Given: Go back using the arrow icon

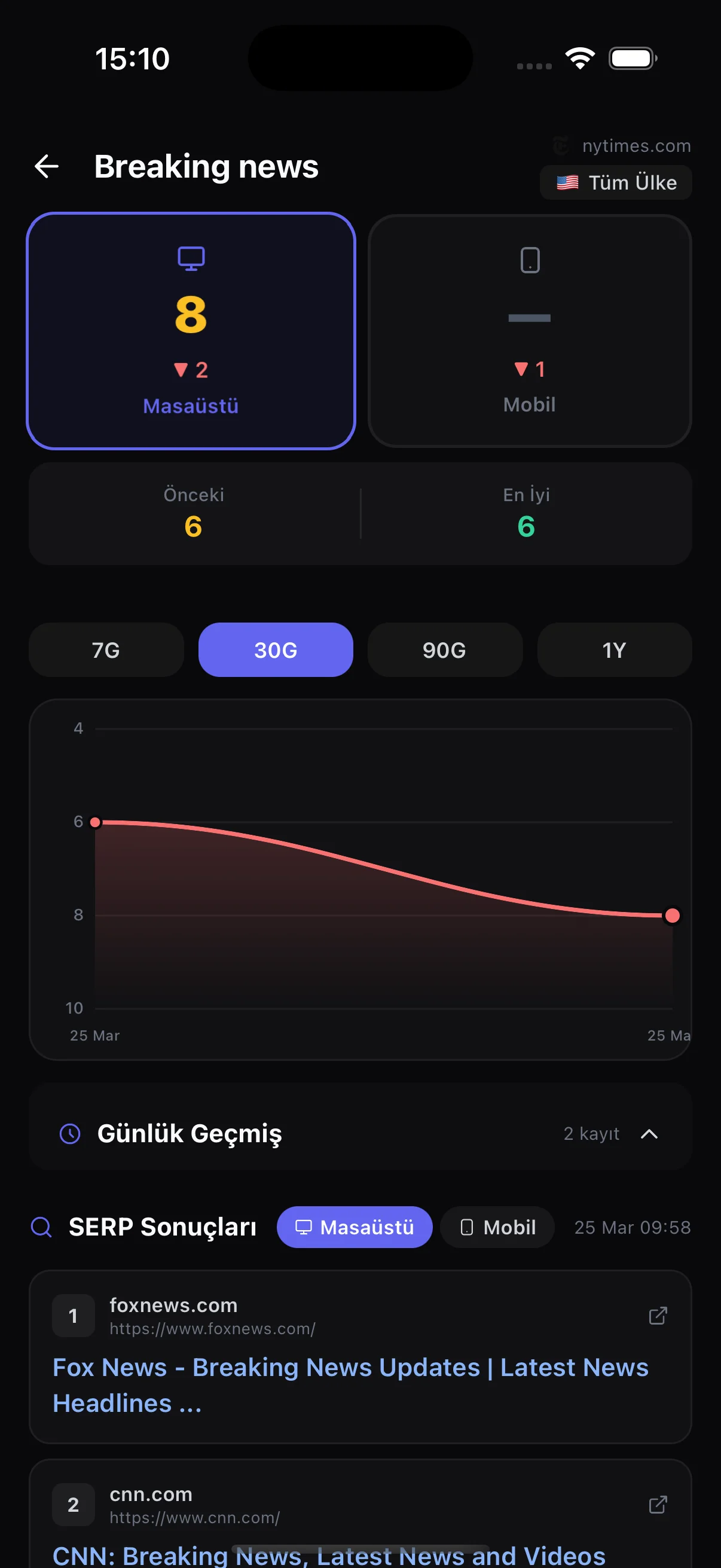Looking at the screenshot, I should tap(47, 166).
